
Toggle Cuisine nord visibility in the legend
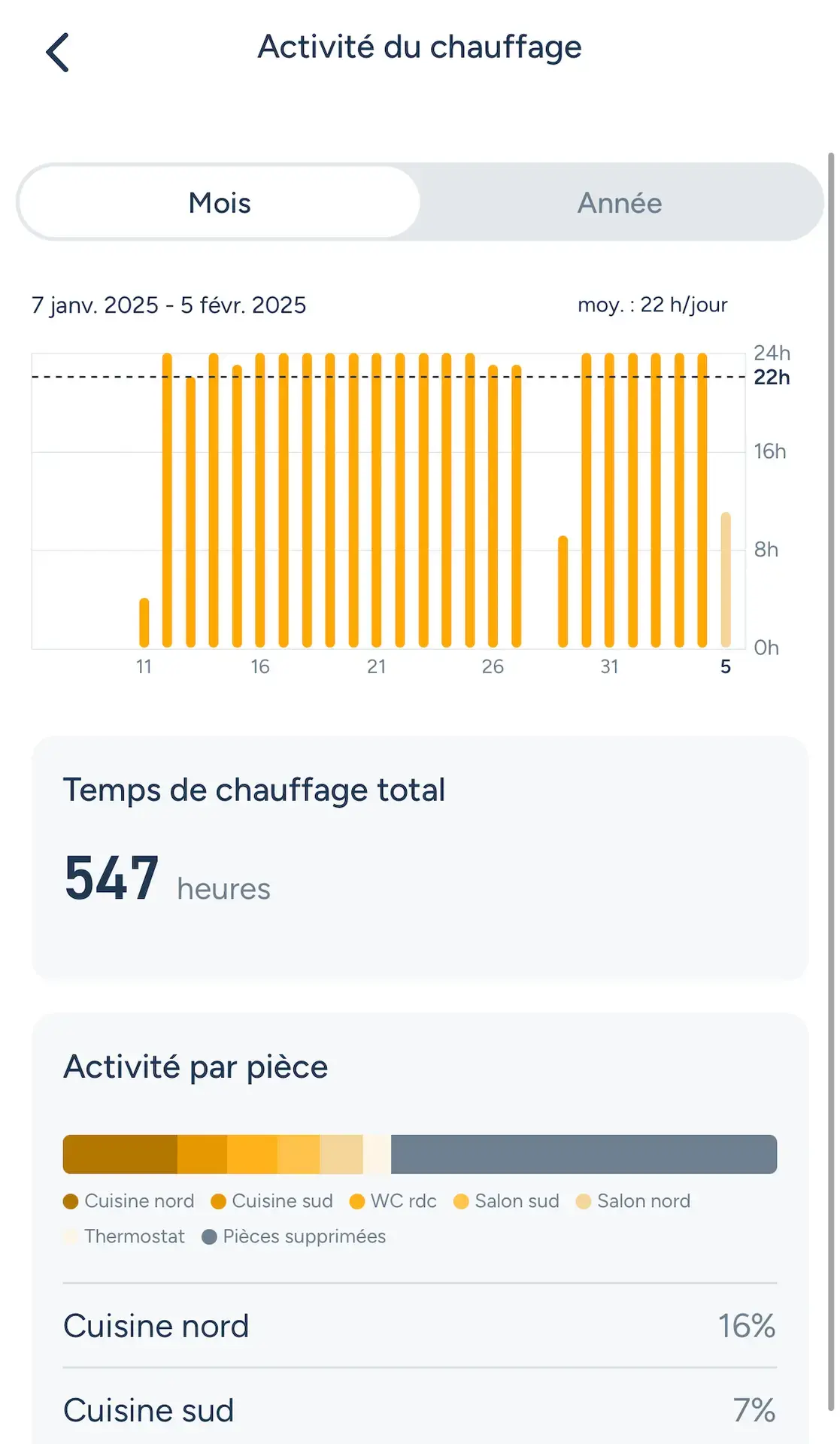click(x=71, y=1201)
